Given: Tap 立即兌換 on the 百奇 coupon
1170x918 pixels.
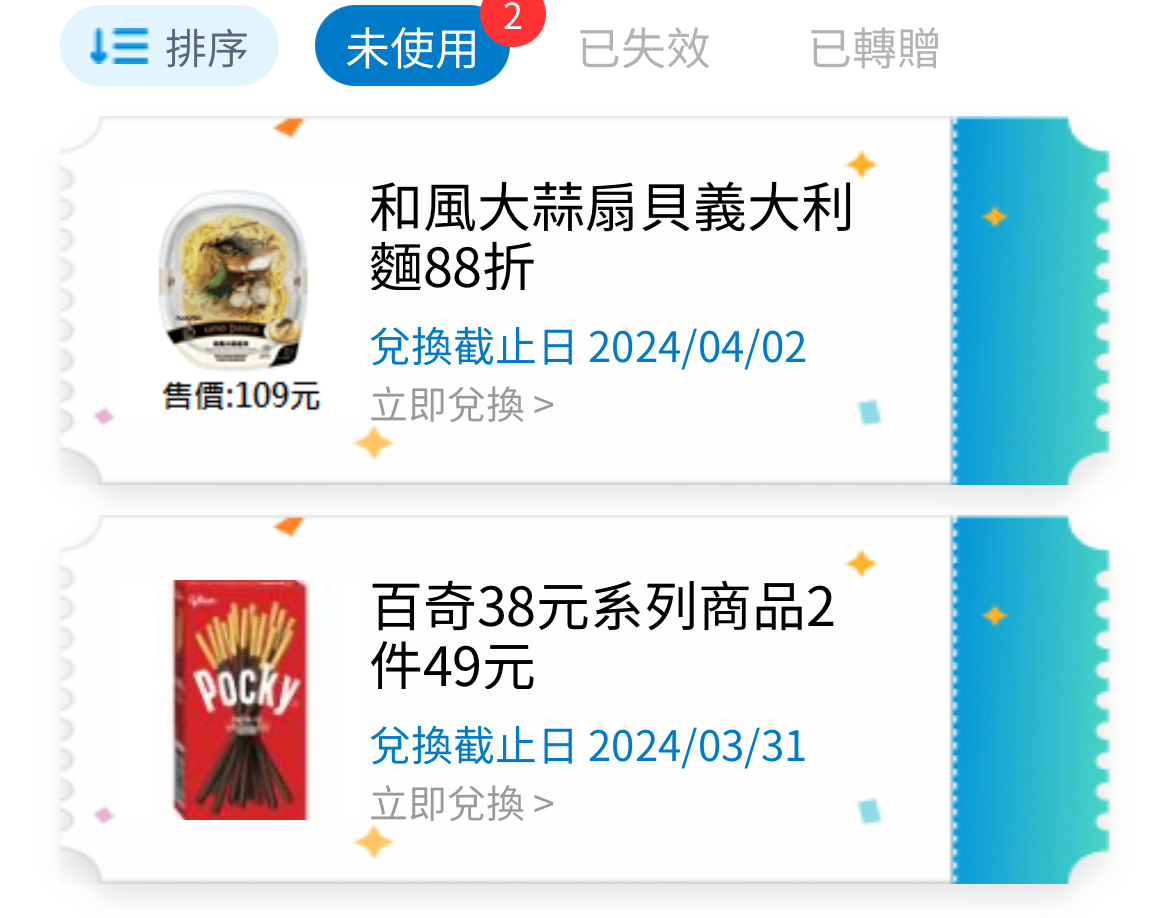Looking at the screenshot, I should [x=461, y=803].
